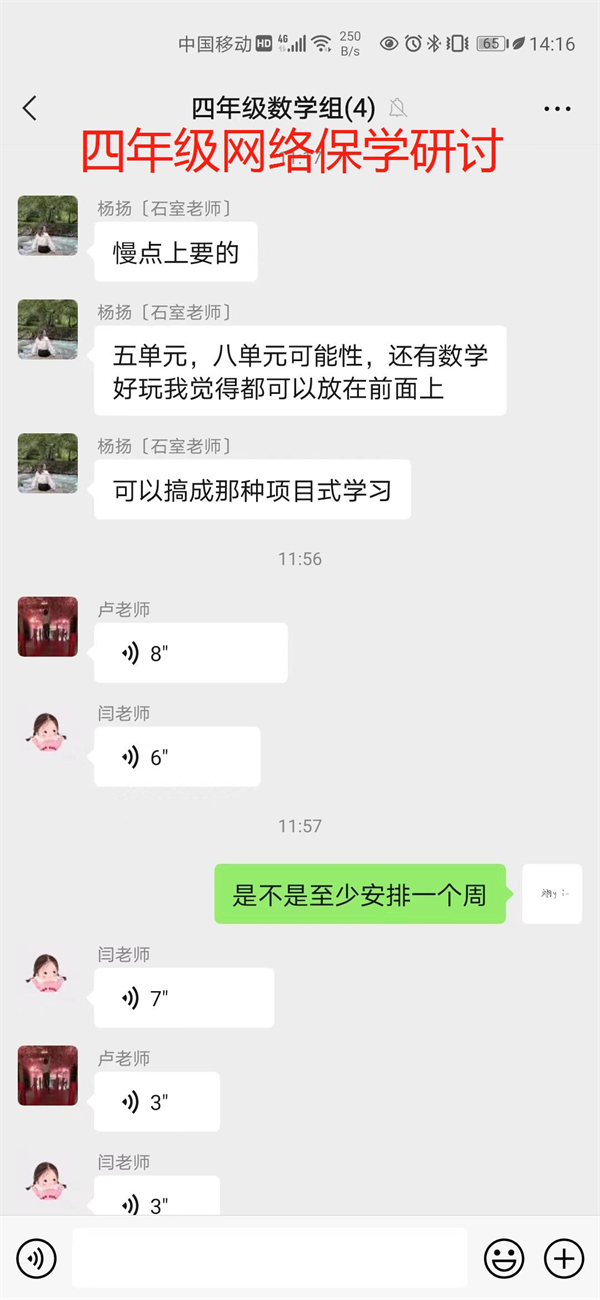Open my own avatar beside the green message
The width and height of the screenshot is (600, 1300).
[552, 893]
